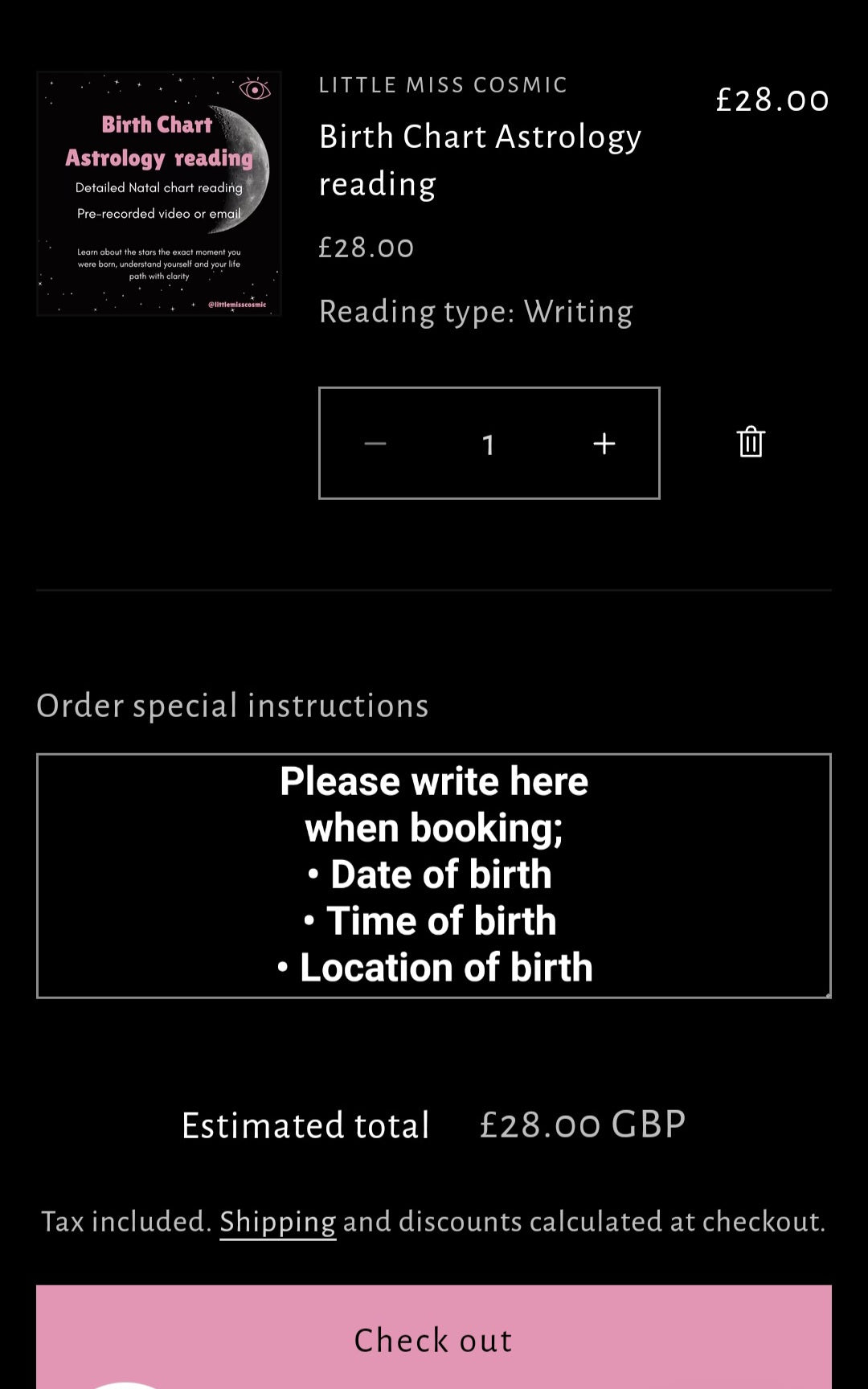Remove item using the trash icon
868x1389 pixels.
click(x=751, y=442)
